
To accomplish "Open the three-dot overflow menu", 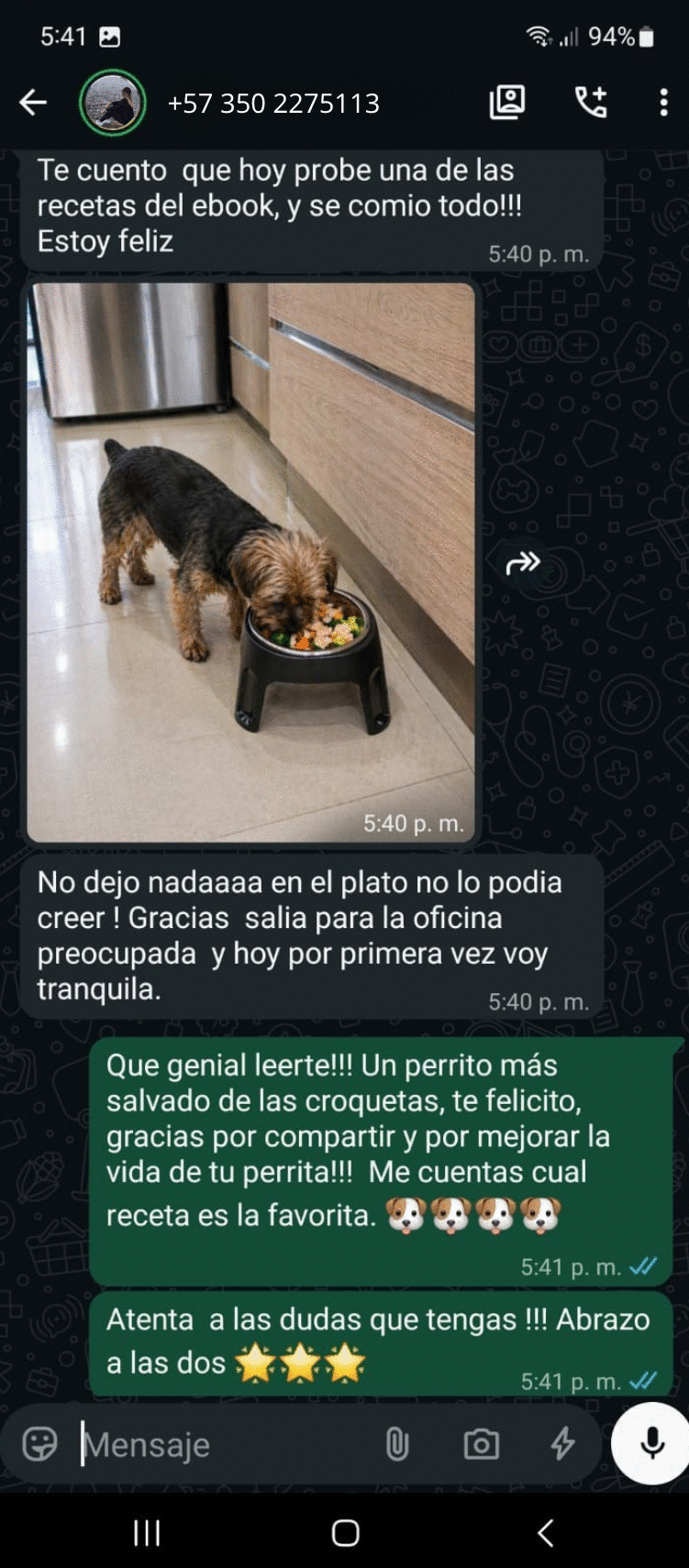I will 663,103.
